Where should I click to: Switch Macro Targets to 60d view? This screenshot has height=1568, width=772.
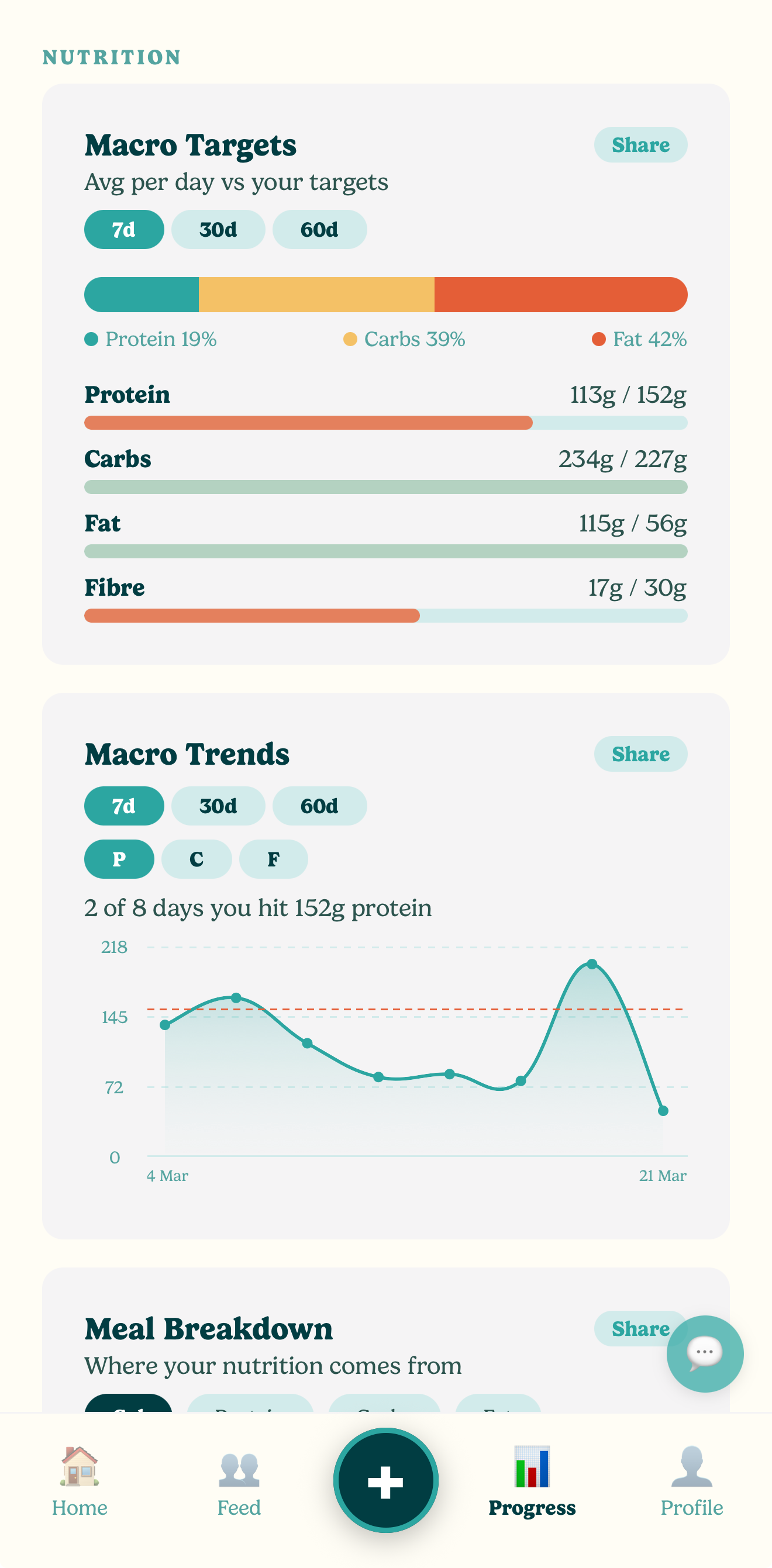320,230
